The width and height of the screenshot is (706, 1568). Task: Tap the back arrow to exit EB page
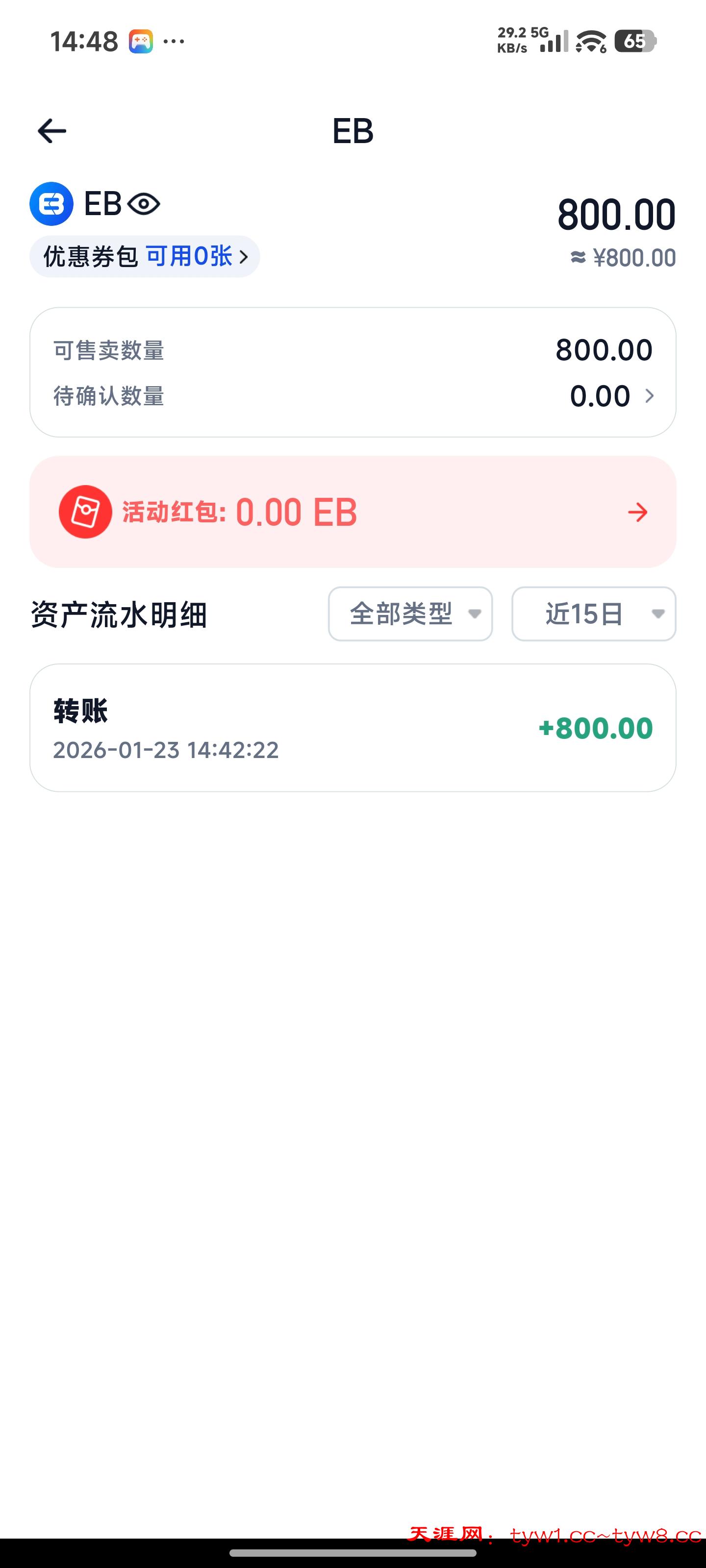(51, 130)
